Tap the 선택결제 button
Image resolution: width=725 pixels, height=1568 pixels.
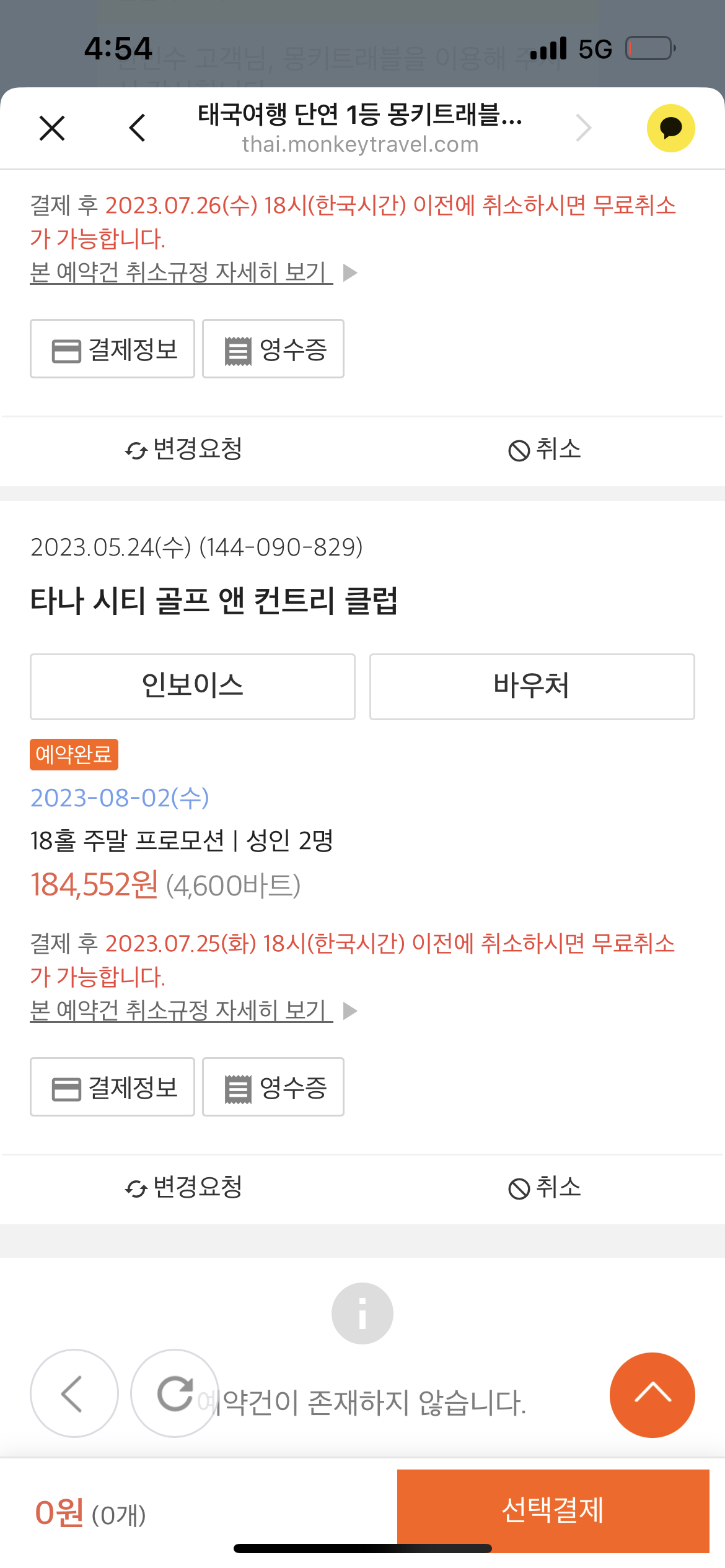pyautogui.click(x=553, y=1510)
